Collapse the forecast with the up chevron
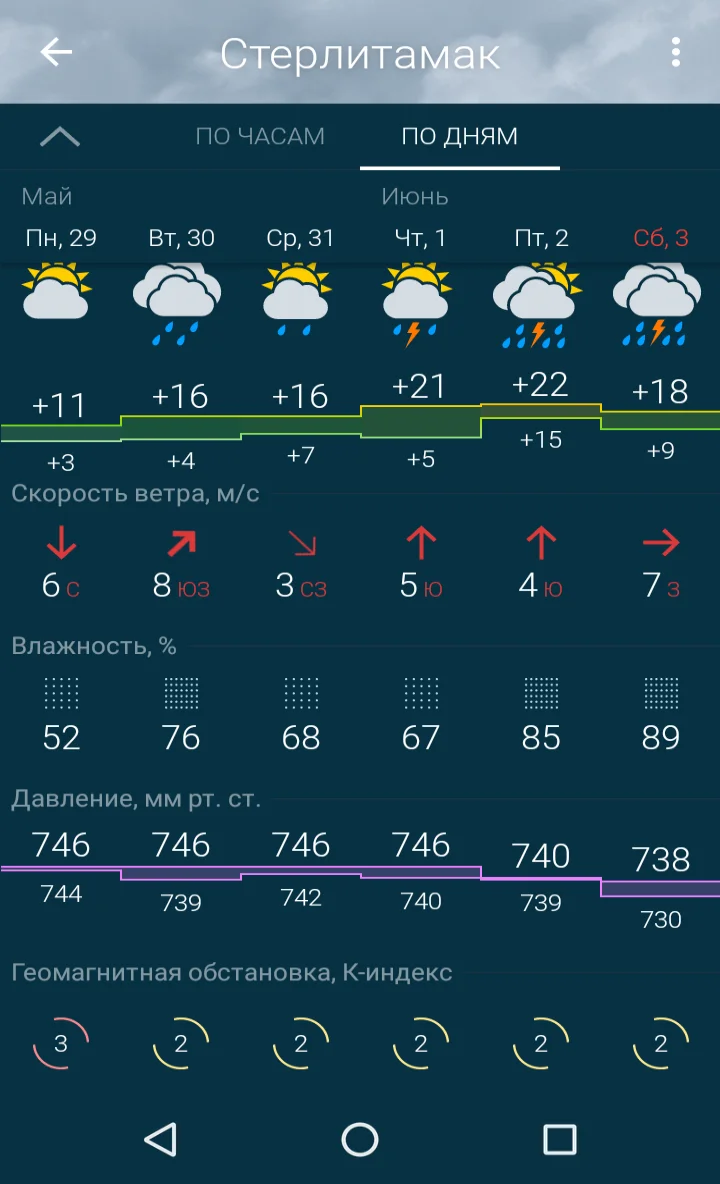This screenshot has height=1184, width=720. (x=60, y=137)
